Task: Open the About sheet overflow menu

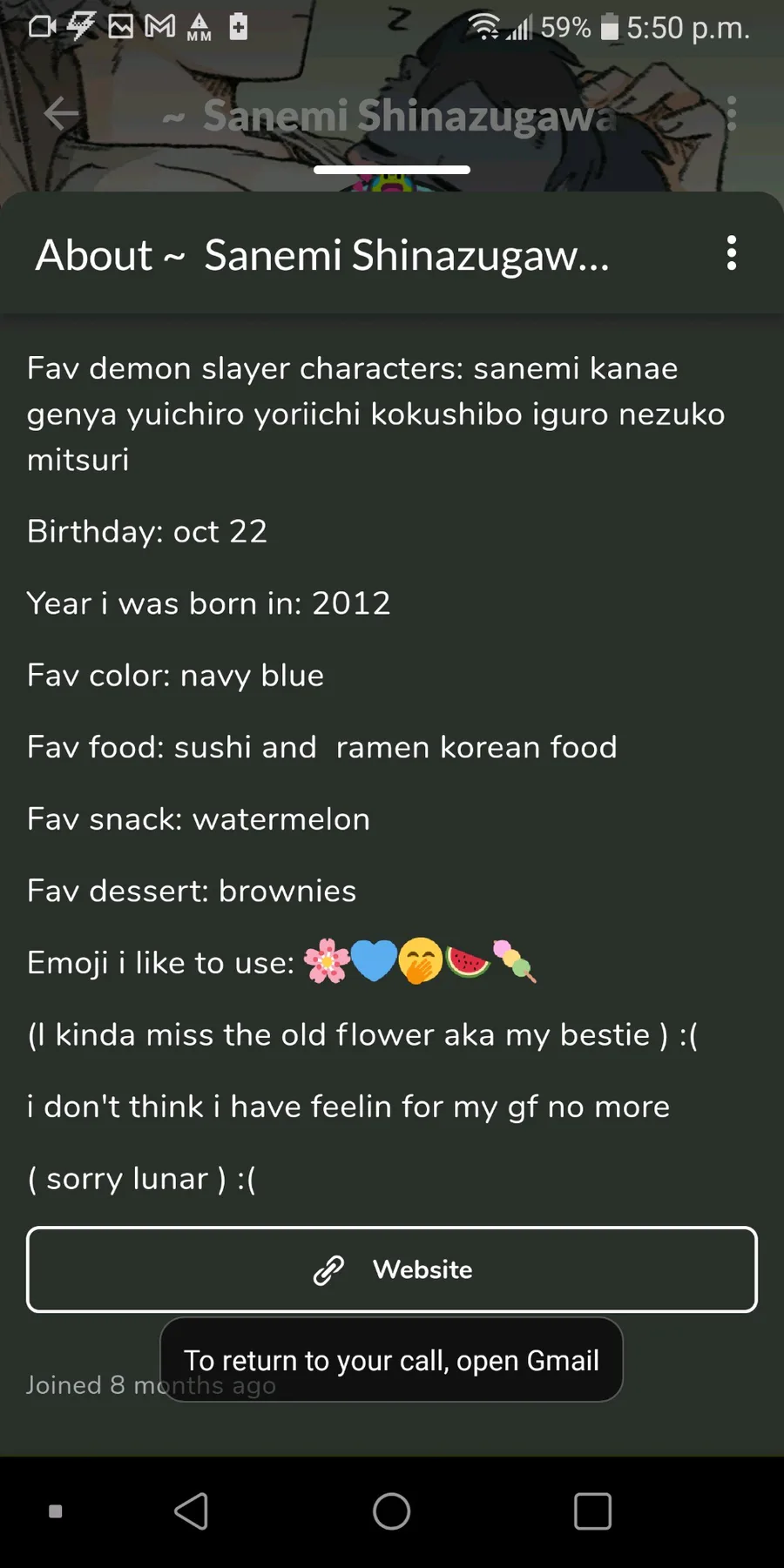Action: [731, 253]
